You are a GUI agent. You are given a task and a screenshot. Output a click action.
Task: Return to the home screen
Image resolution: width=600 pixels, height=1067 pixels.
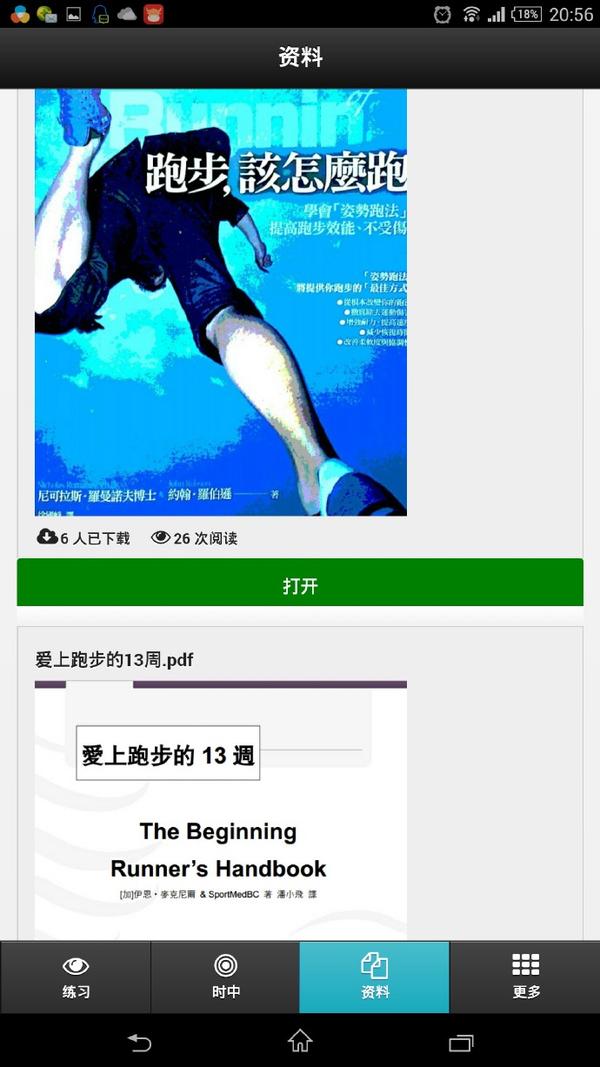[x=300, y=1042]
